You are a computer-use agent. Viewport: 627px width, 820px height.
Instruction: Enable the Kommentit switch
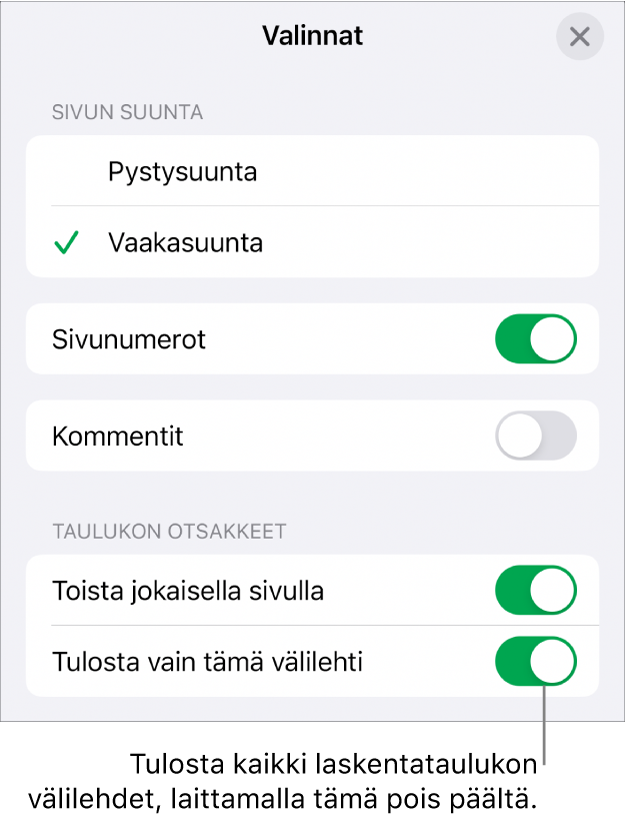[536, 437]
